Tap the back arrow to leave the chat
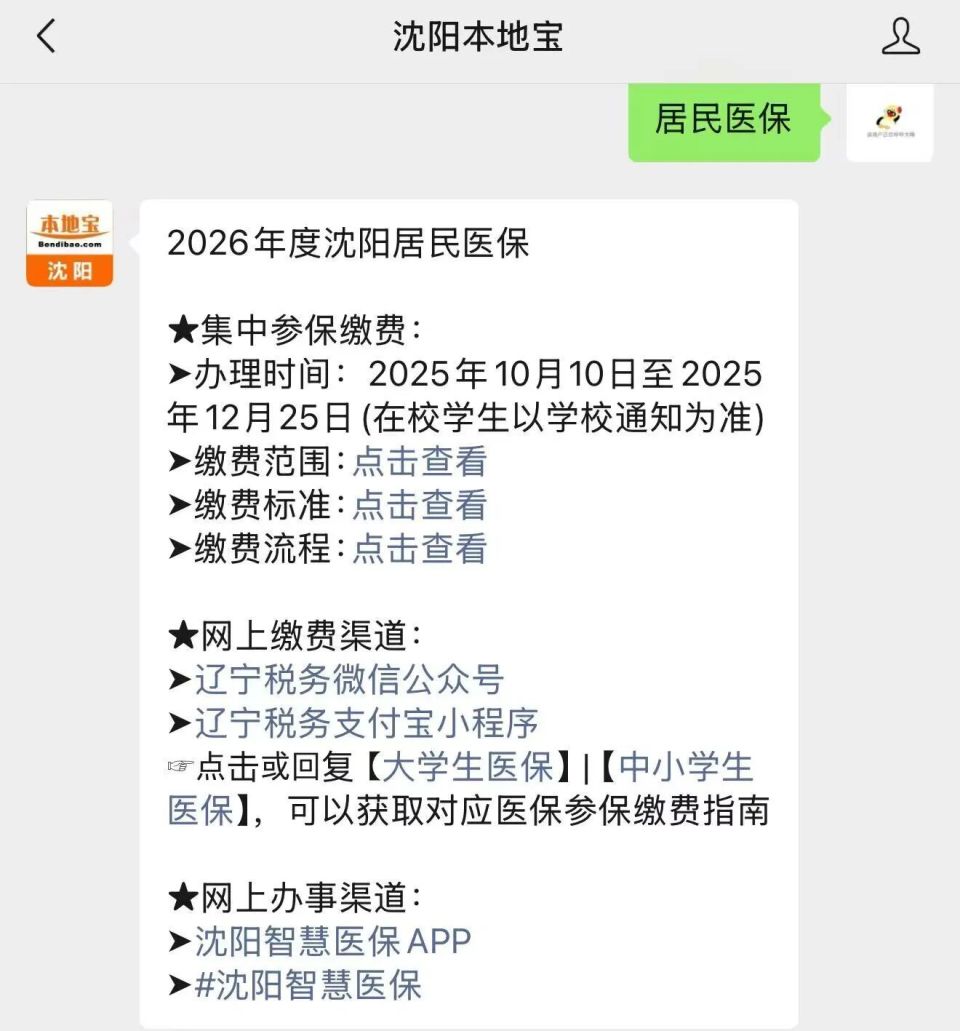The height and width of the screenshot is (1031, 960). [x=42, y=35]
